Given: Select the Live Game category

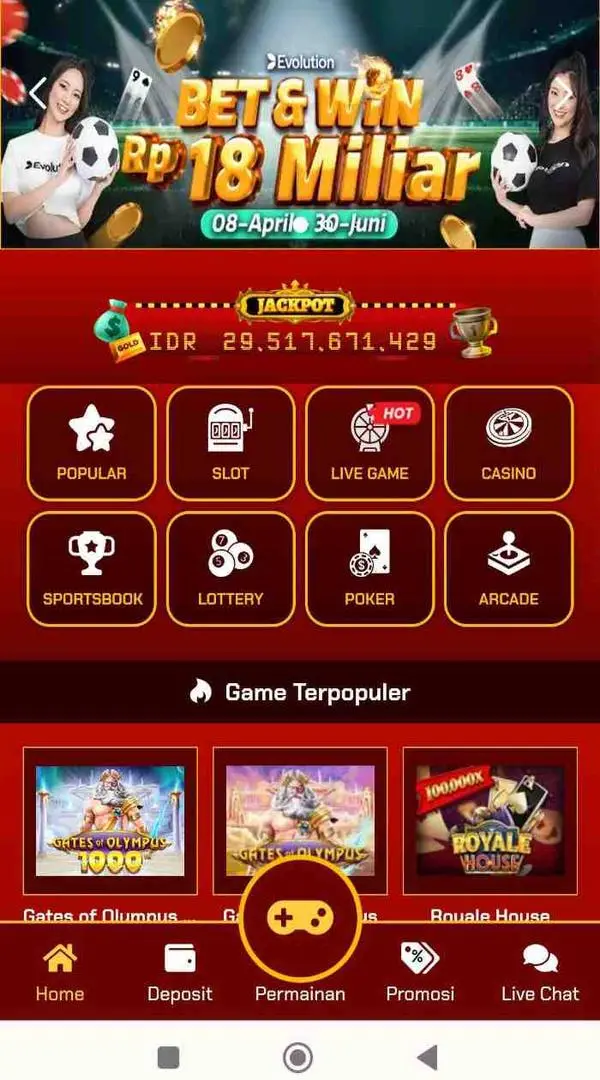Looking at the screenshot, I should pyautogui.click(x=370, y=443).
